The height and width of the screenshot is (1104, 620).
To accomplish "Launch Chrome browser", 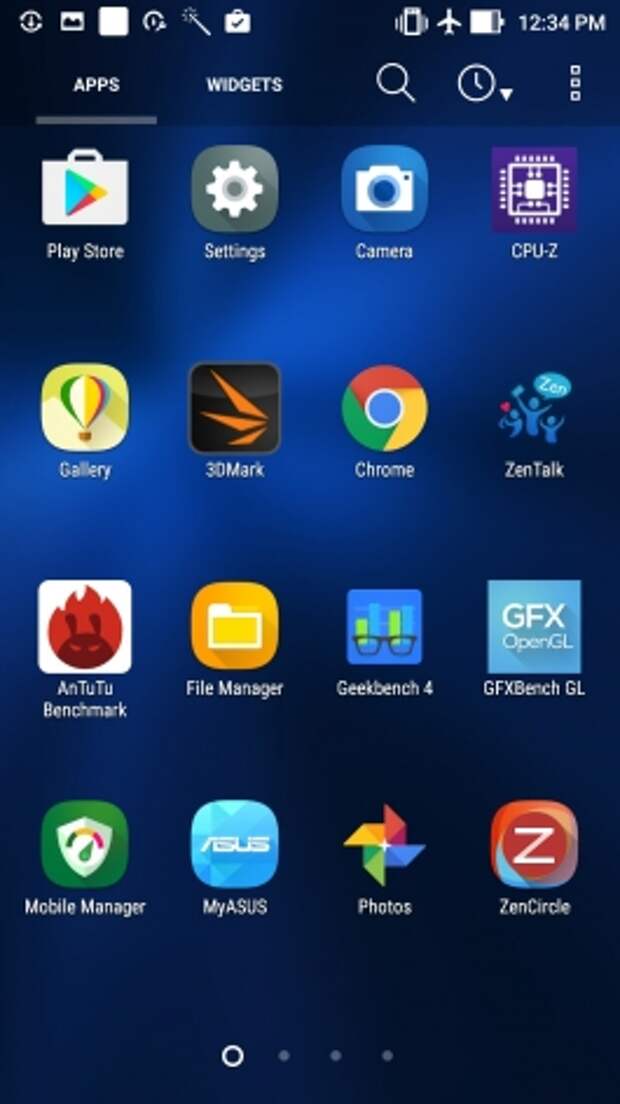I will (384, 408).
